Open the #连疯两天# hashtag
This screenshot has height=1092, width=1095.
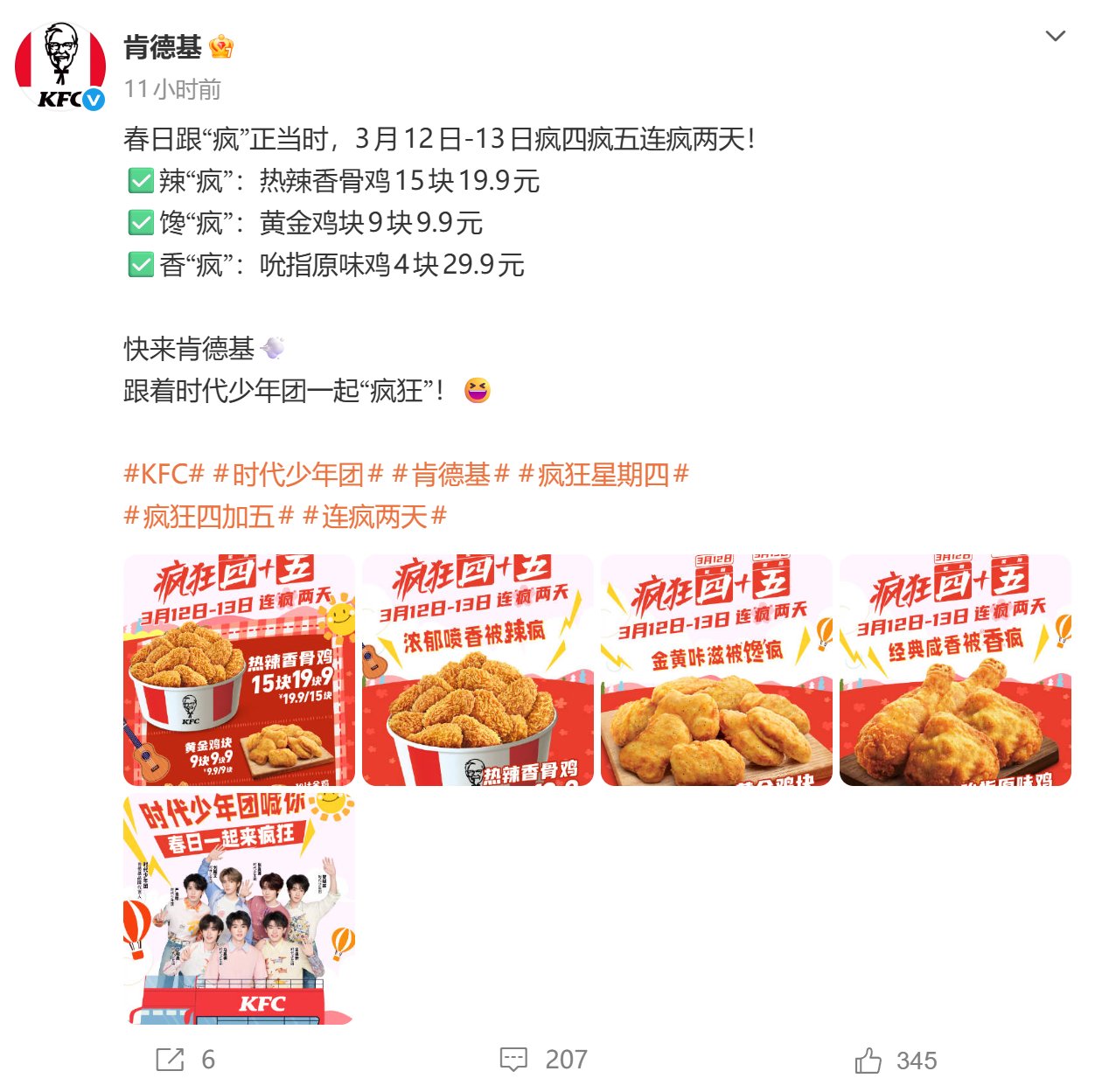374,517
